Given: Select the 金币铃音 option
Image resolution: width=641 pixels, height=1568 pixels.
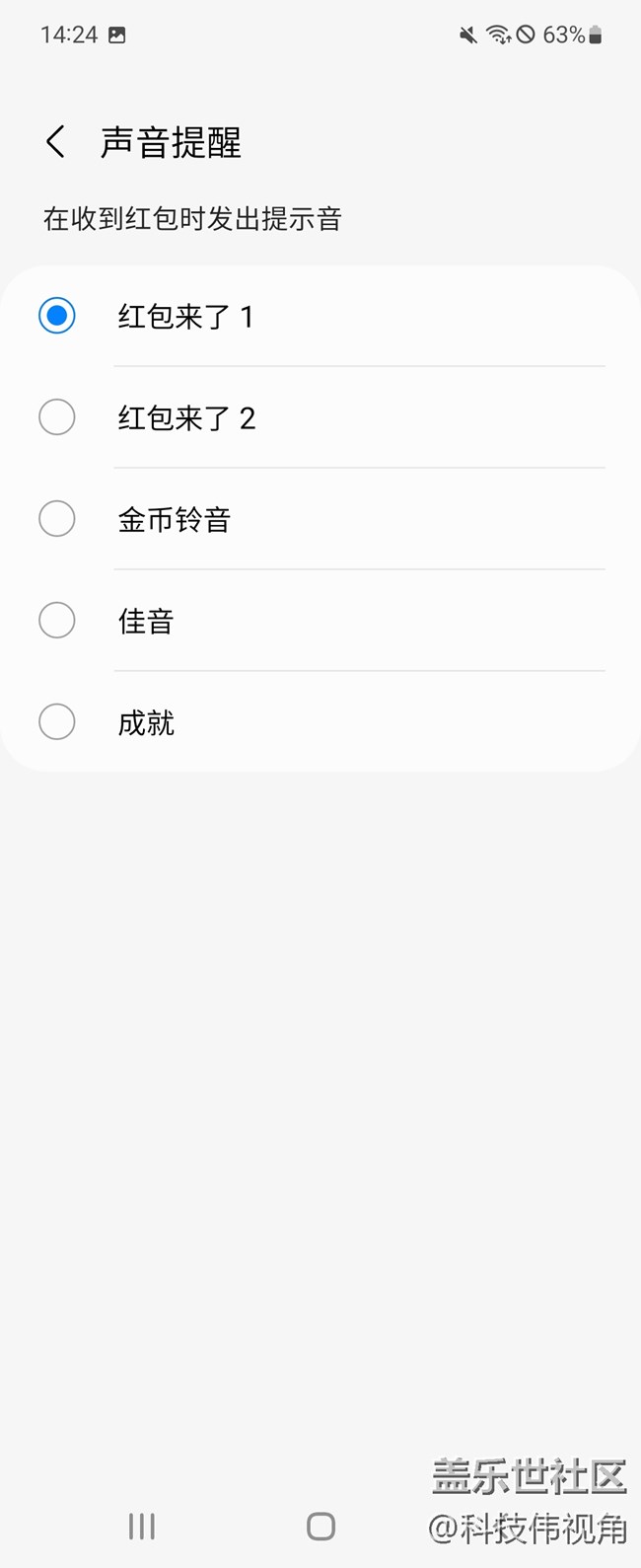Looking at the screenshot, I should [57, 519].
